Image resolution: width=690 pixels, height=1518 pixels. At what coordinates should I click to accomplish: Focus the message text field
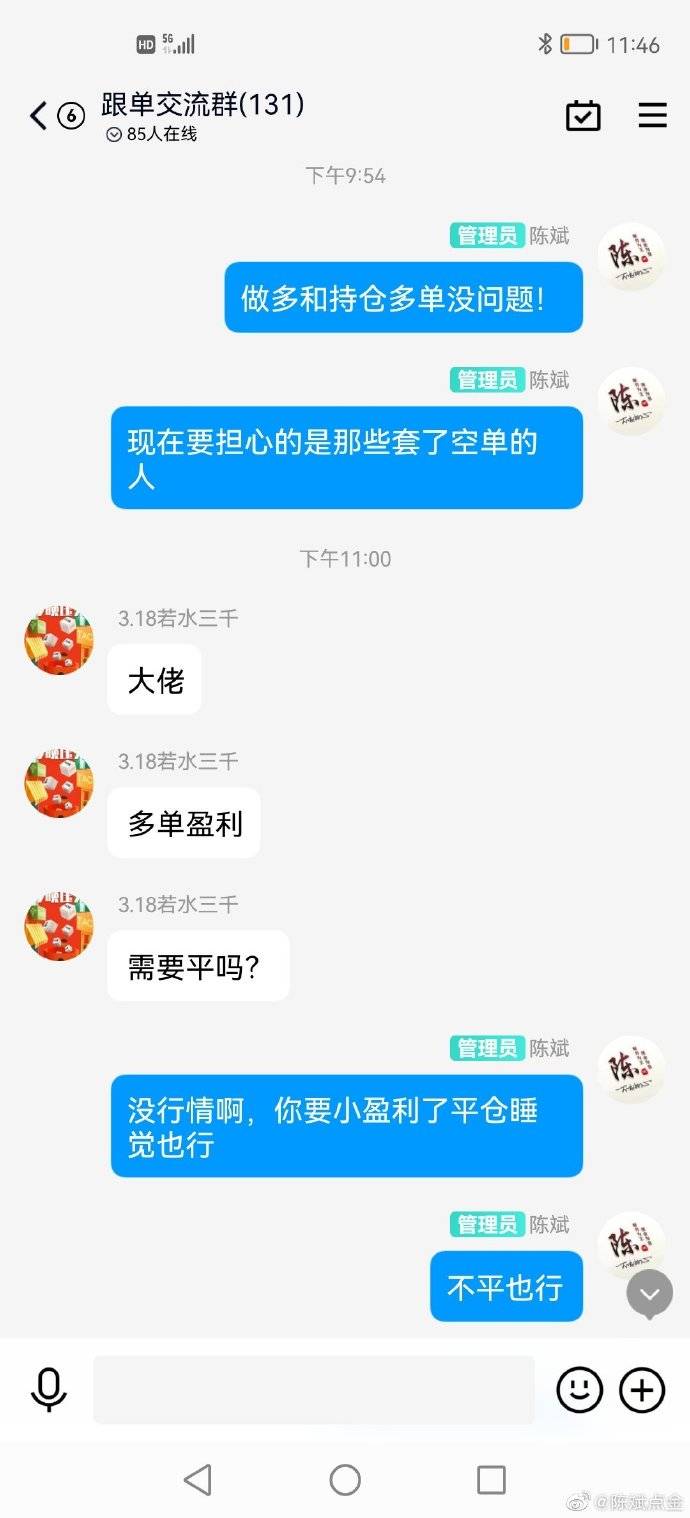[314, 1389]
